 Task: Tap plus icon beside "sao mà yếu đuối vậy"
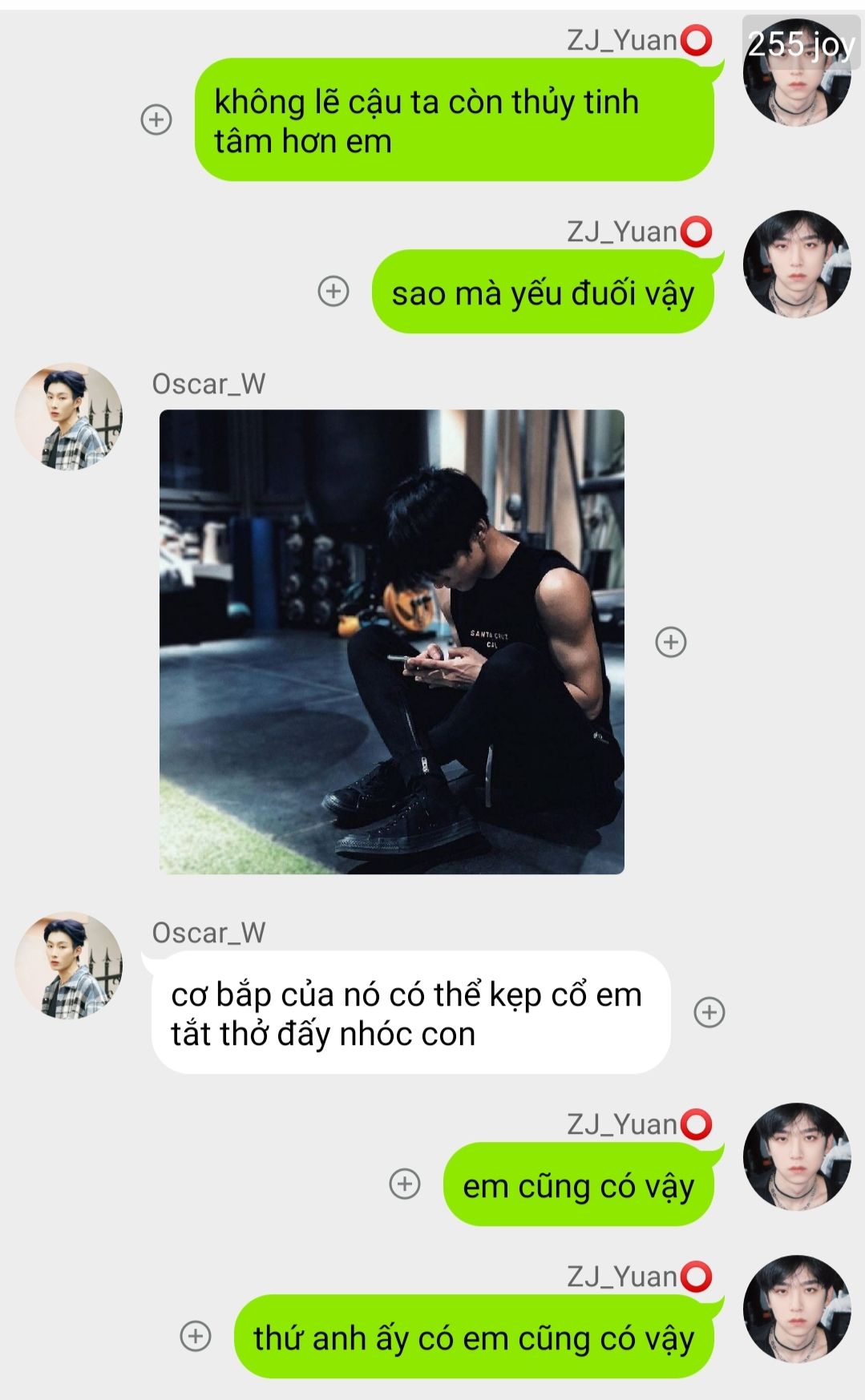tap(333, 291)
